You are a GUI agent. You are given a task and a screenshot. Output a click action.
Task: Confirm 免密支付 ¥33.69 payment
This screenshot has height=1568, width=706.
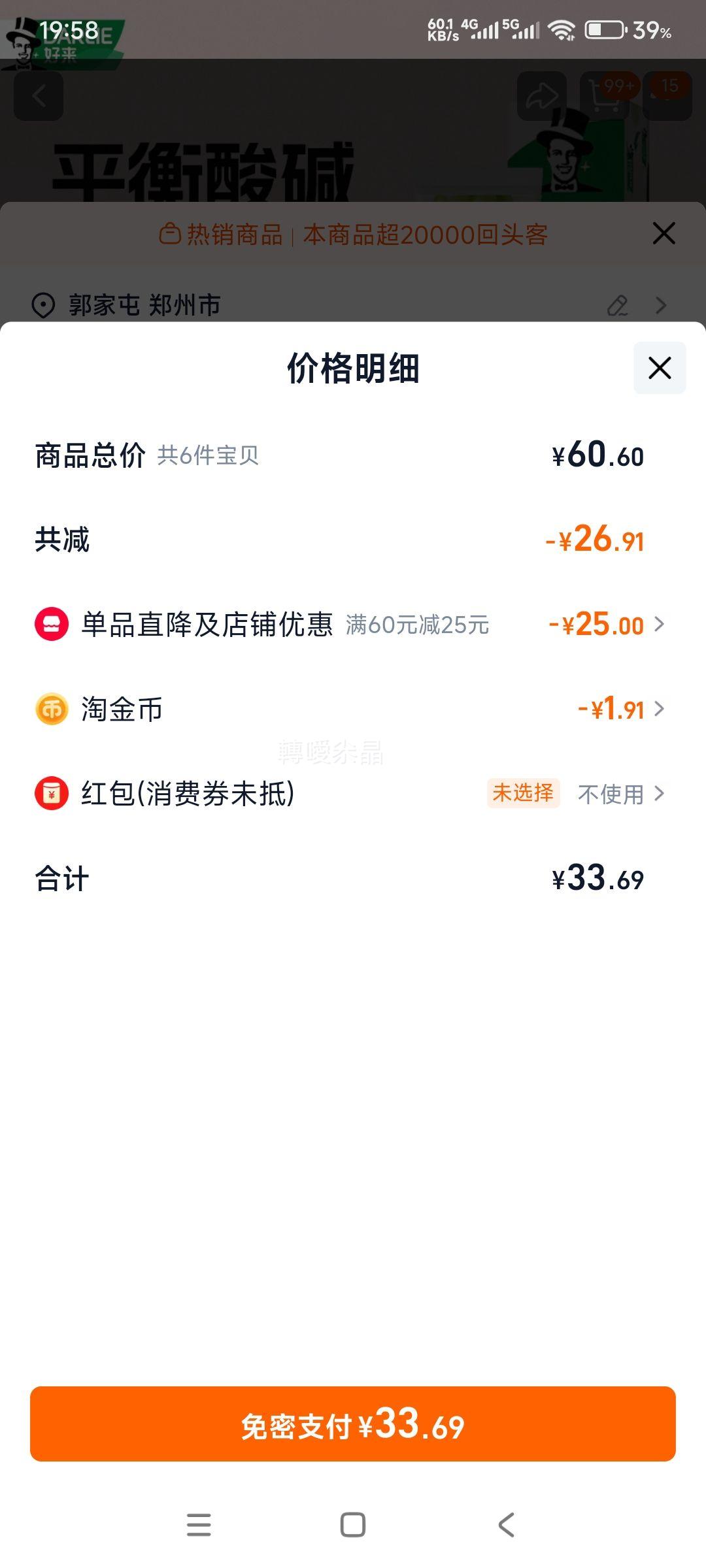click(x=353, y=1425)
